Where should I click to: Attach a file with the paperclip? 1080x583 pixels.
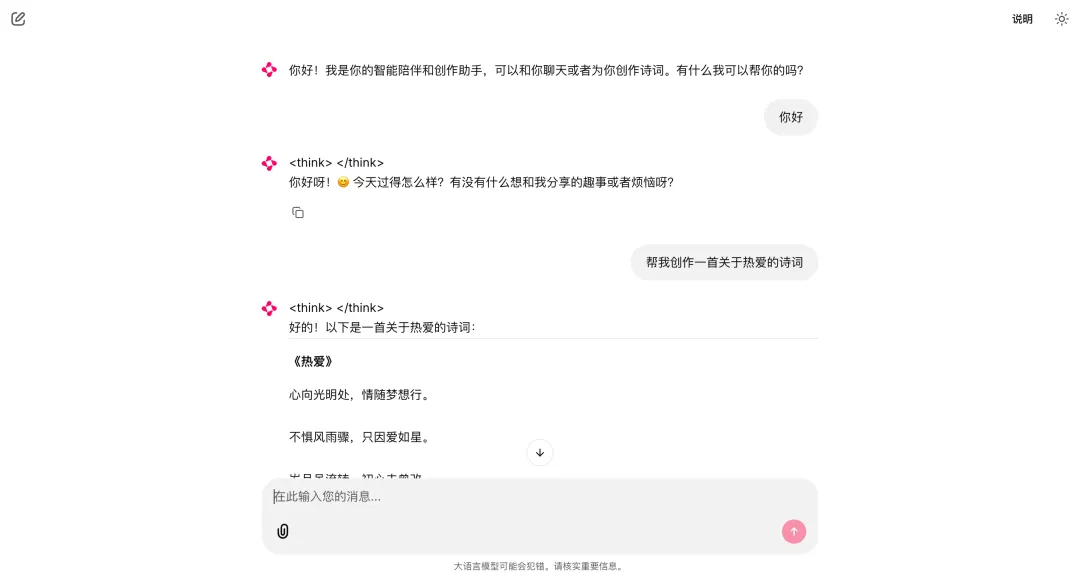coord(283,532)
